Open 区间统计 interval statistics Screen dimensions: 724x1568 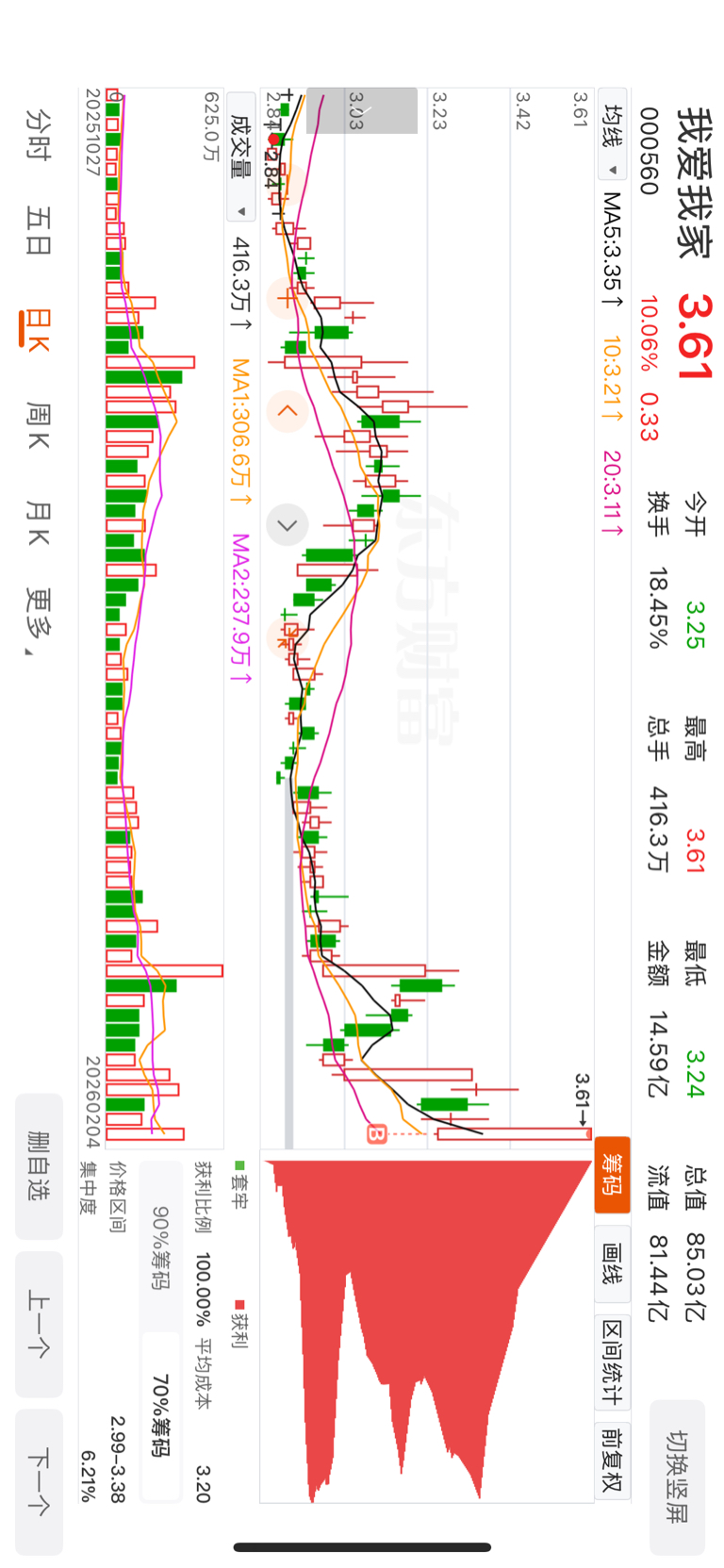(613, 1361)
